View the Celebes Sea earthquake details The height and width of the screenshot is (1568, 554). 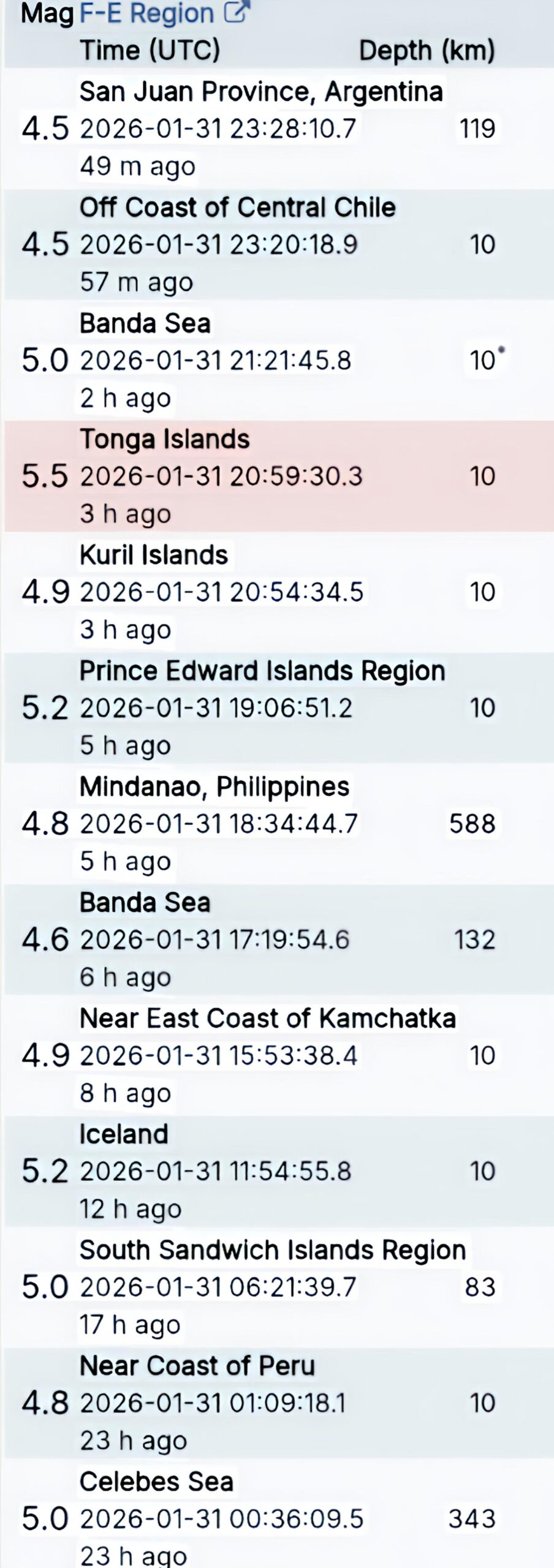156,1481
